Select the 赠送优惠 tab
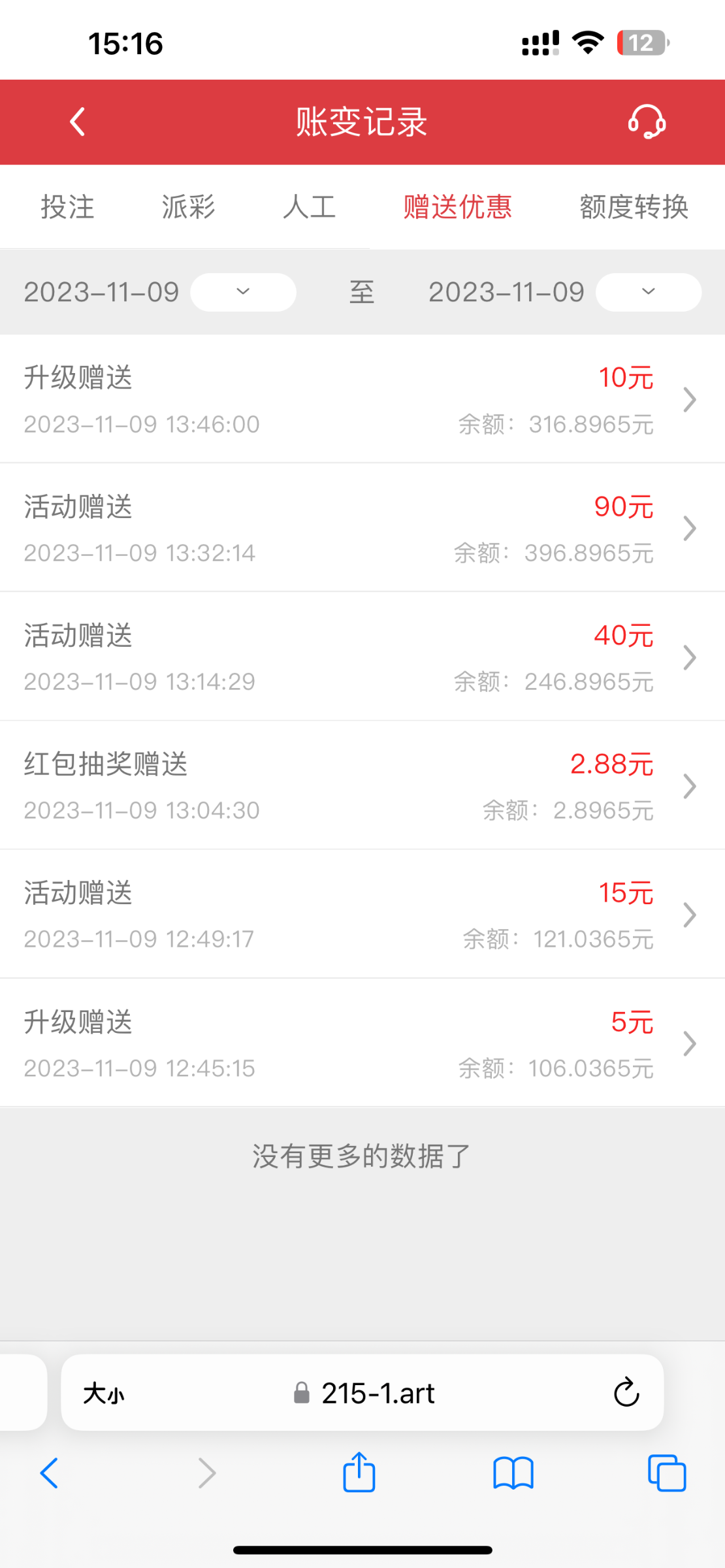The height and width of the screenshot is (1568, 725). [x=457, y=207]
